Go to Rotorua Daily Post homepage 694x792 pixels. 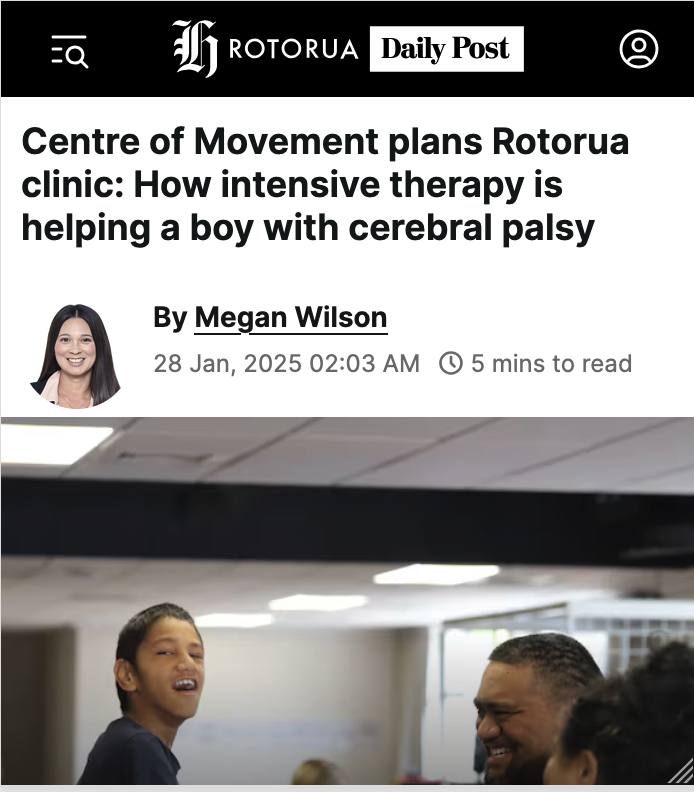pyautogui.click(x=347, y=49)
